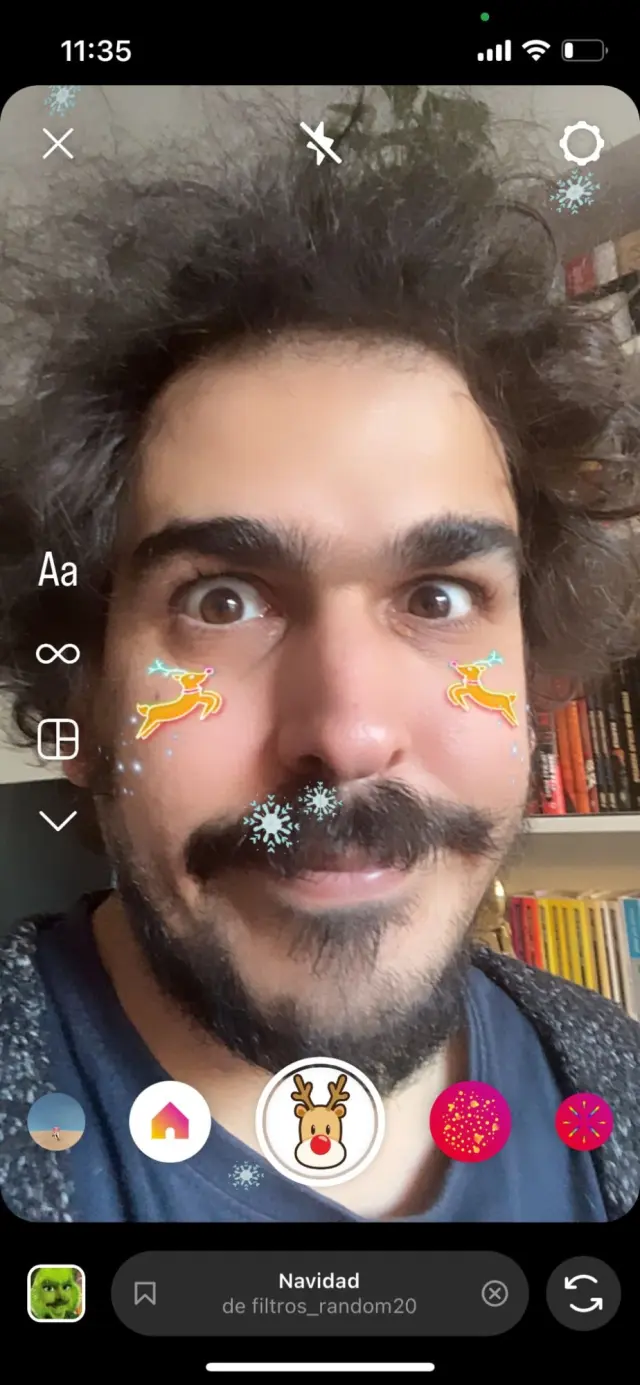Close the story camera
This screenshot has width=640, height=1385.
[58, 145]
